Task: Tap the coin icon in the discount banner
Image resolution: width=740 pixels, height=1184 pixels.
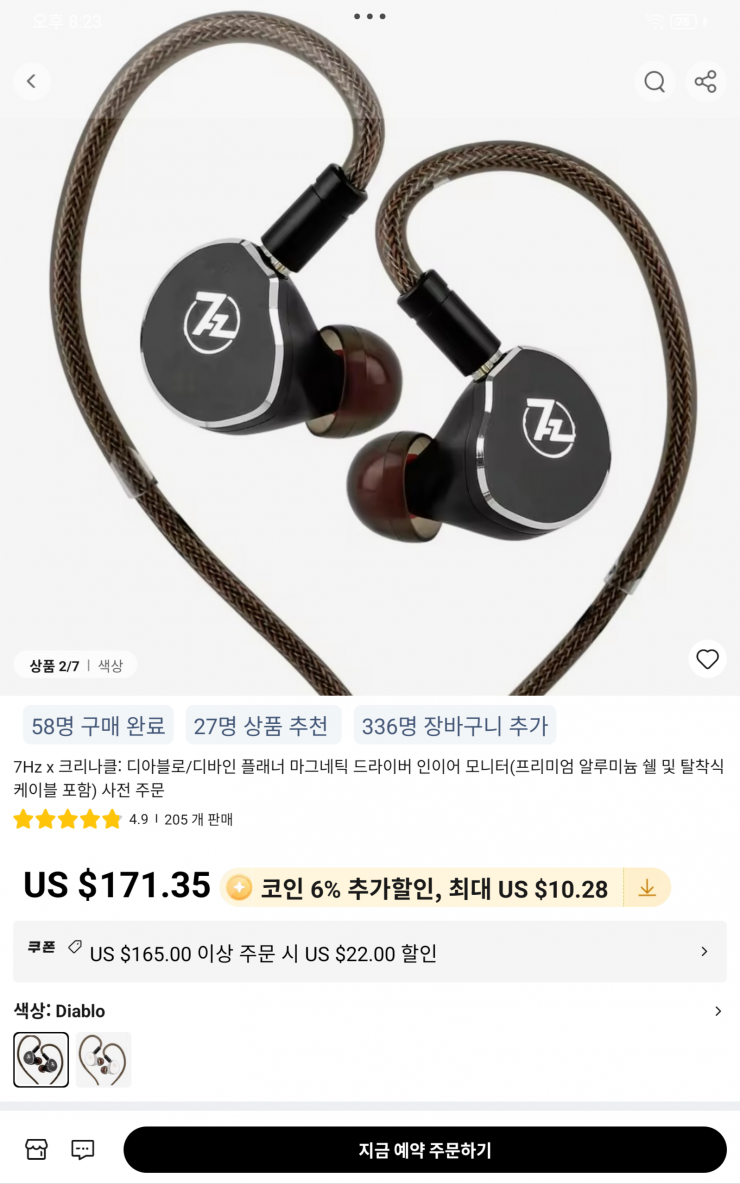Action: point(238,887)
